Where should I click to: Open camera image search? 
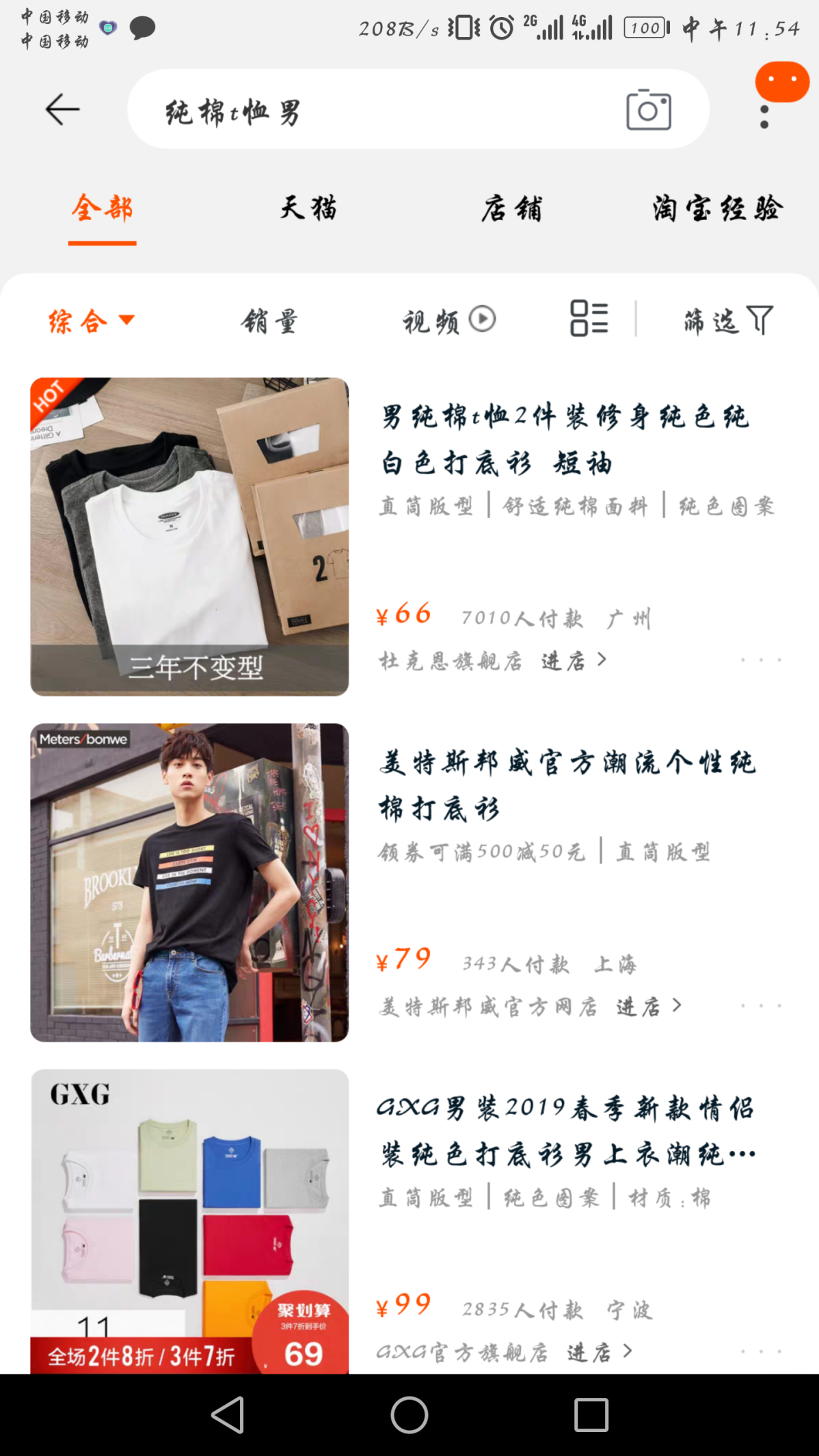[x=648, y=109]
